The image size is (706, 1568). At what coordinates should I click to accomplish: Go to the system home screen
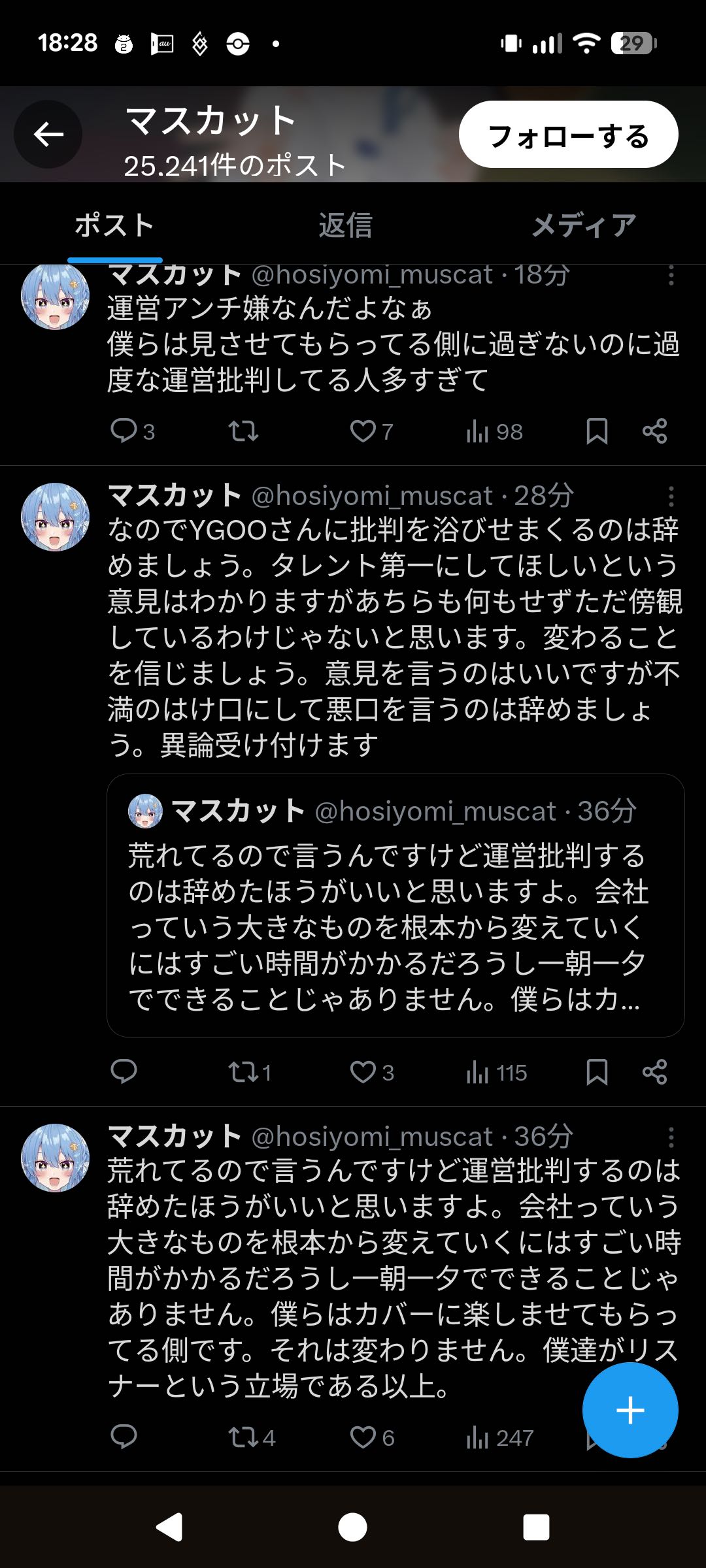(352, 1527)
